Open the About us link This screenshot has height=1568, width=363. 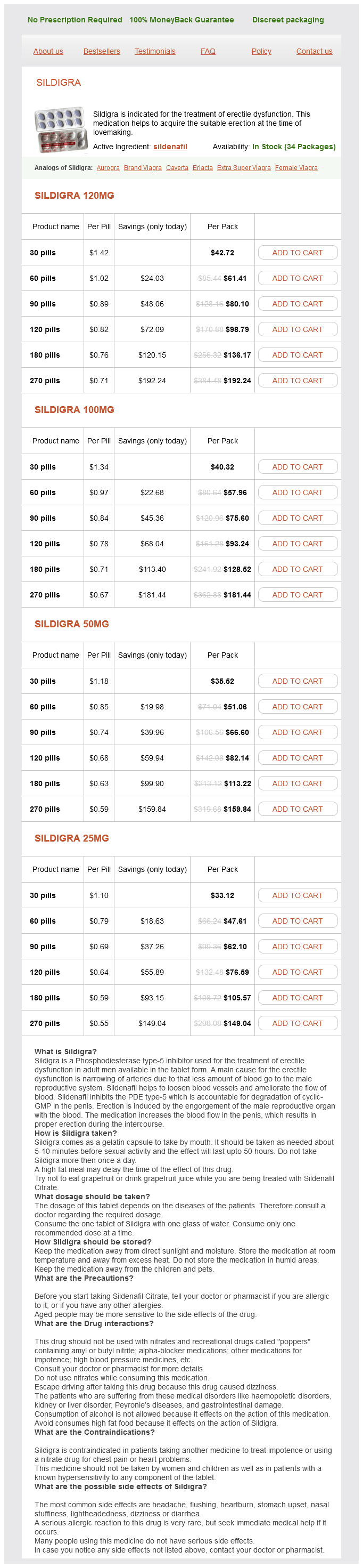coord(48,51)
